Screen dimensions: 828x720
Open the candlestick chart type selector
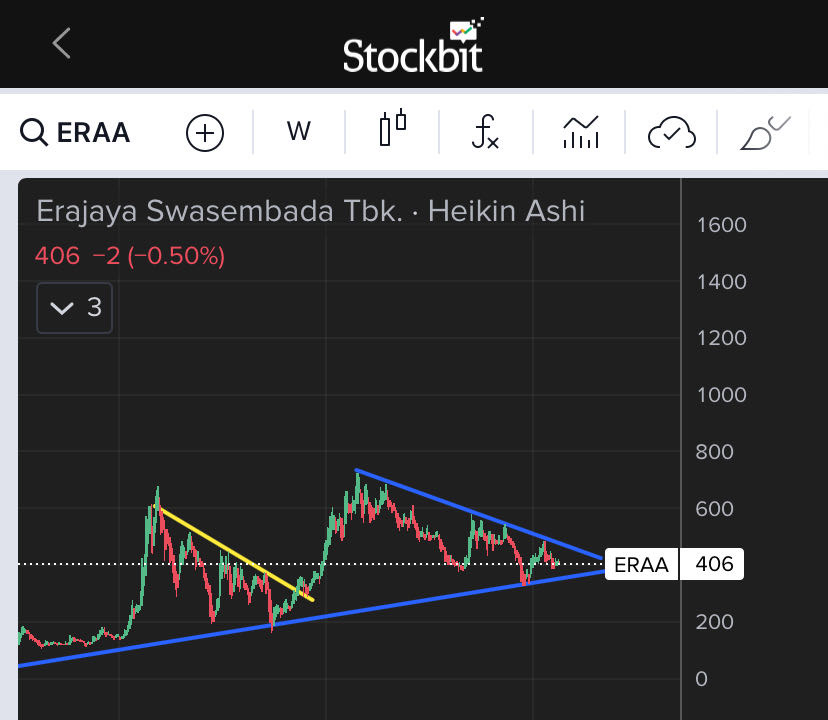(393, 130)
